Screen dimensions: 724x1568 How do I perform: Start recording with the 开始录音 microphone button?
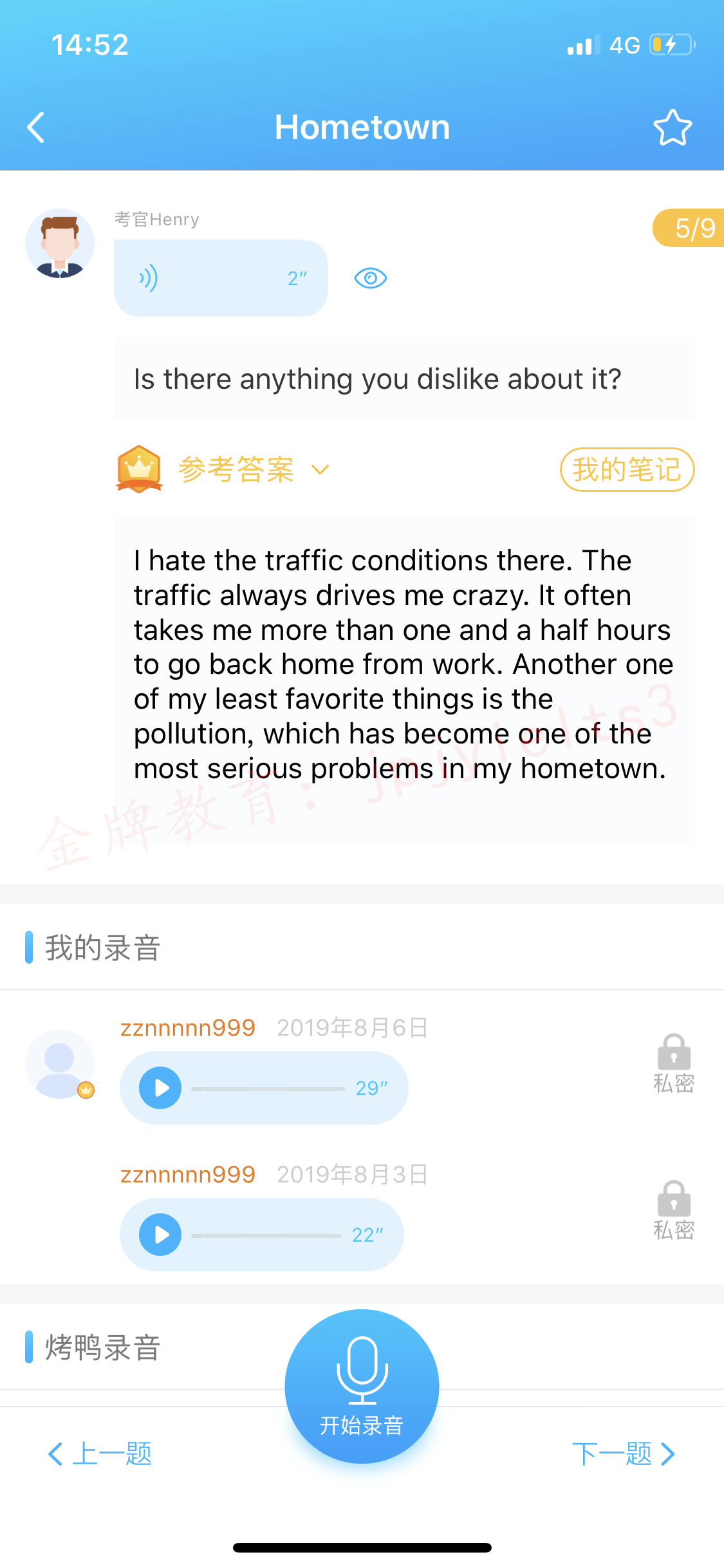coord(362,1386)
